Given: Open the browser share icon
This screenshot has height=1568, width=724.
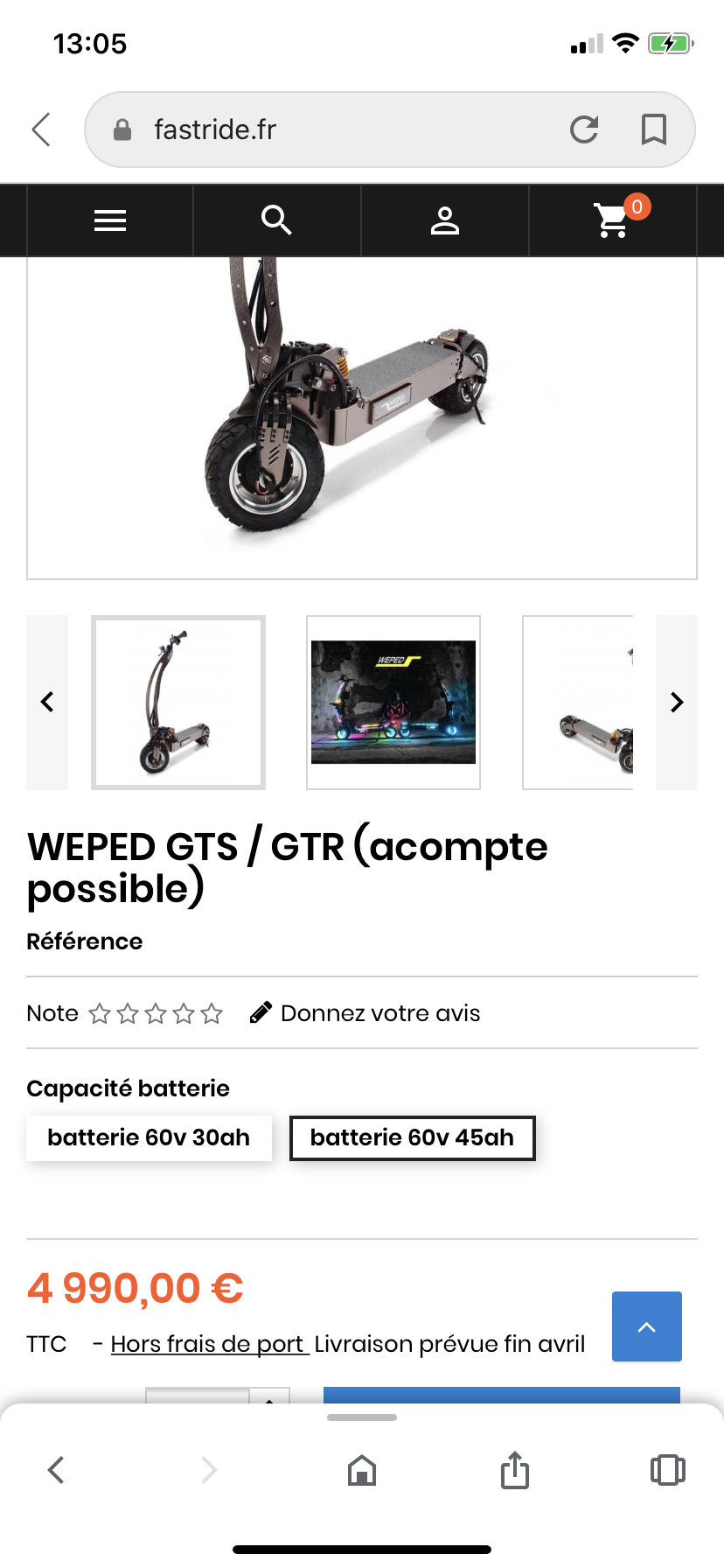Looking at the screenshot, I should [x=515, y=1470].
